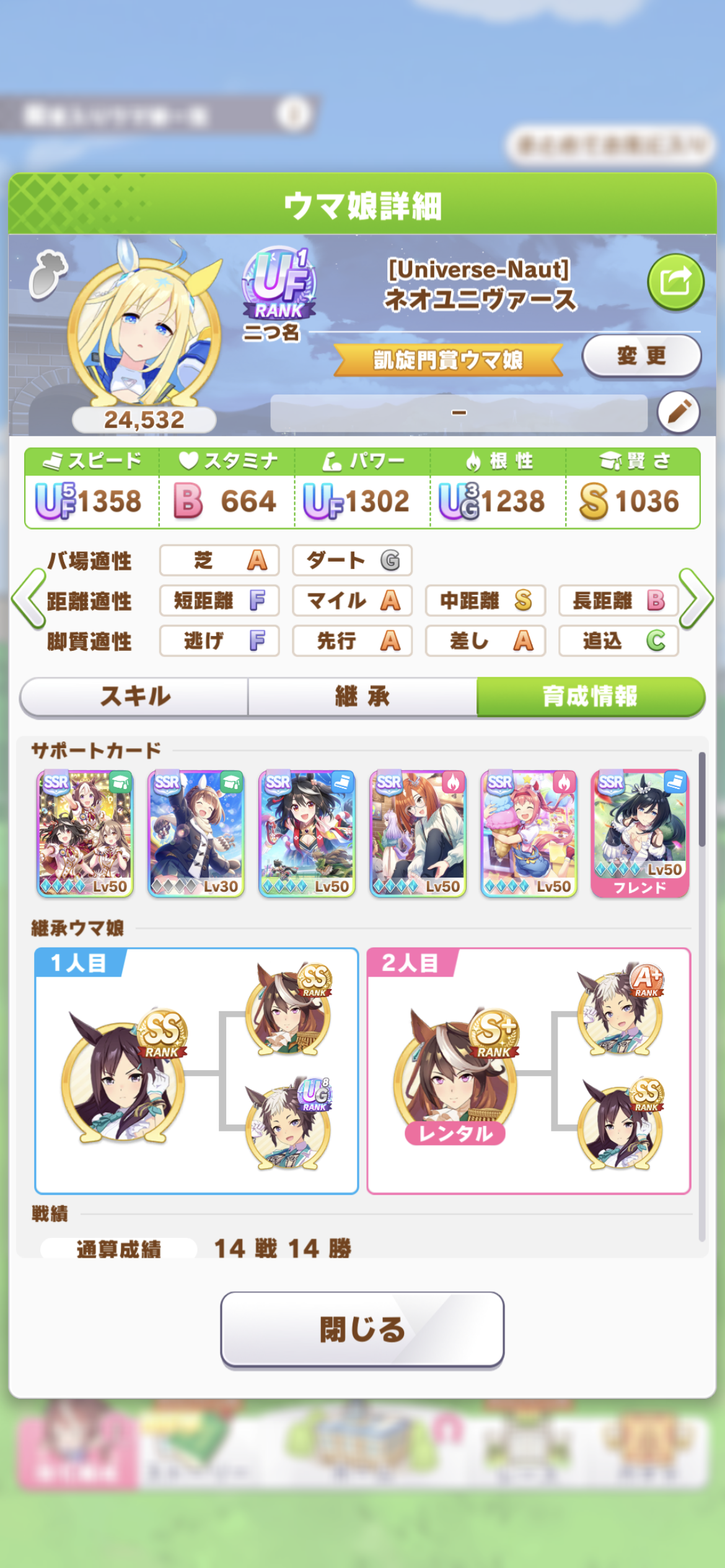This screenshot has height=1568, width=725.
Task: Open the Lv30 support card
Action: tap(196, 833)
